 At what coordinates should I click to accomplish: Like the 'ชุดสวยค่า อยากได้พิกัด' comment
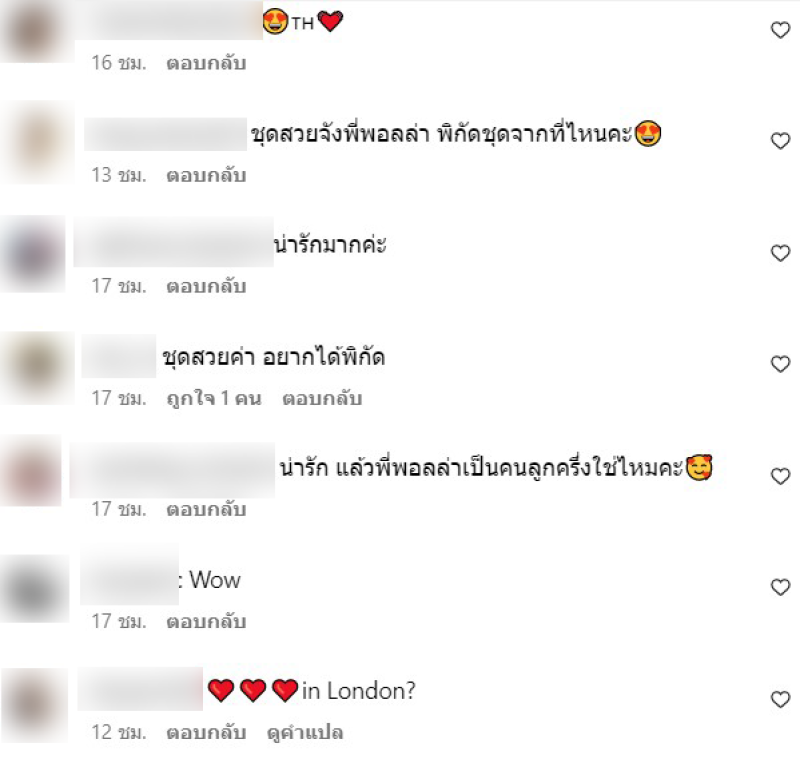click(780, 365)
